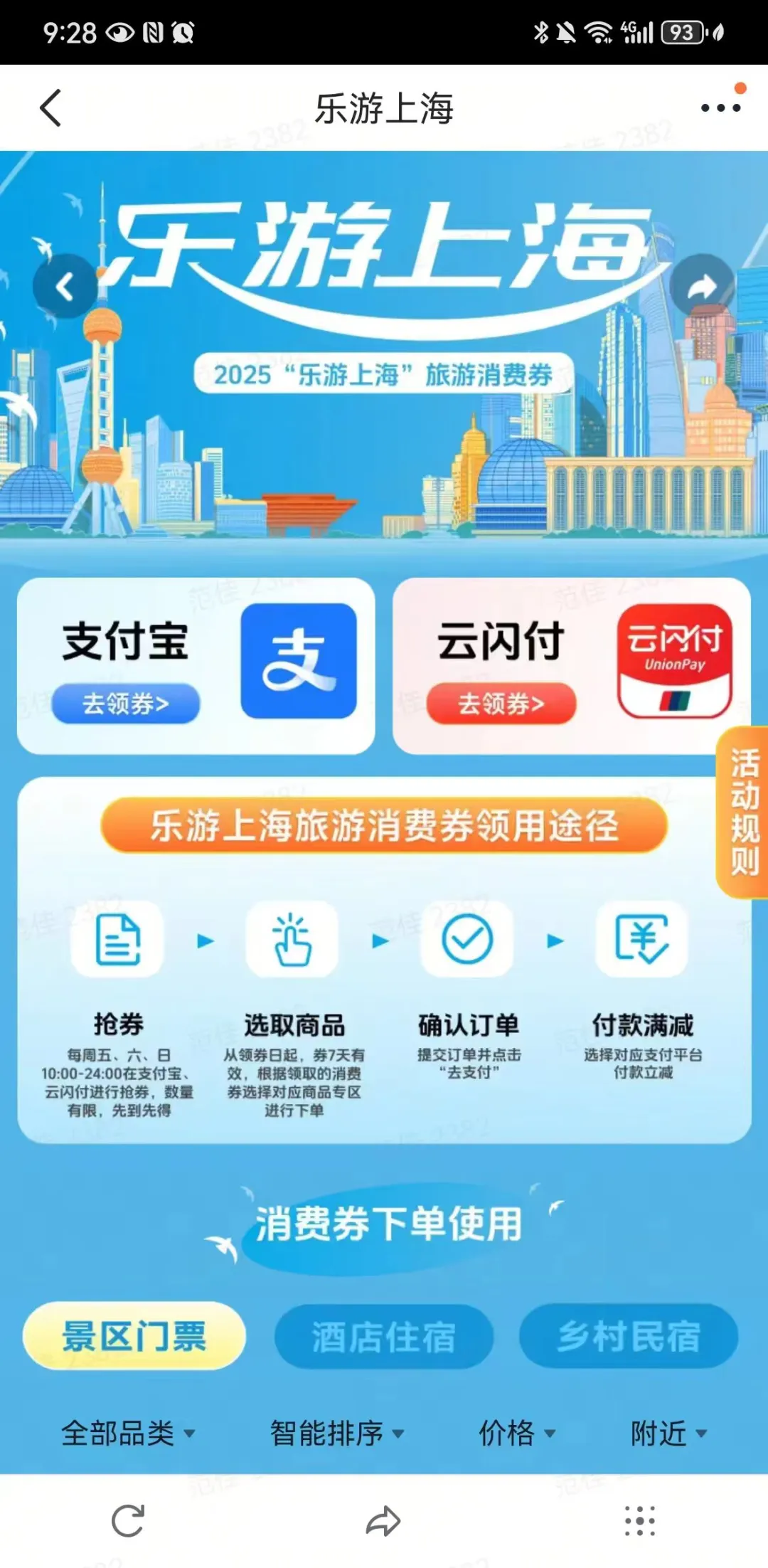Open 价格 filter dropdown
This screenshot has height=1568, width=768.
(516, 1433)
